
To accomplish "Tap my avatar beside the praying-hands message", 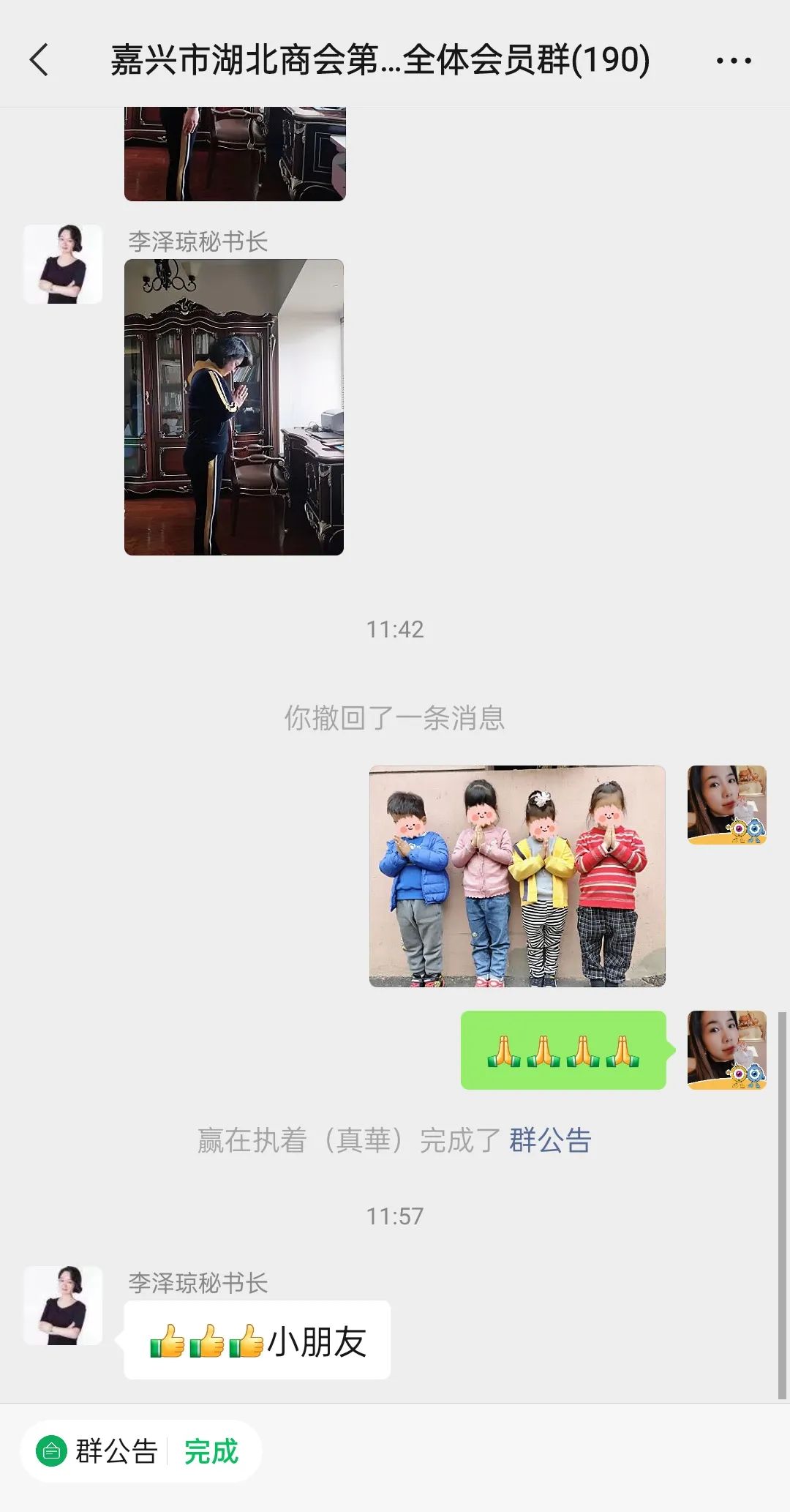I will point(726,1049).
